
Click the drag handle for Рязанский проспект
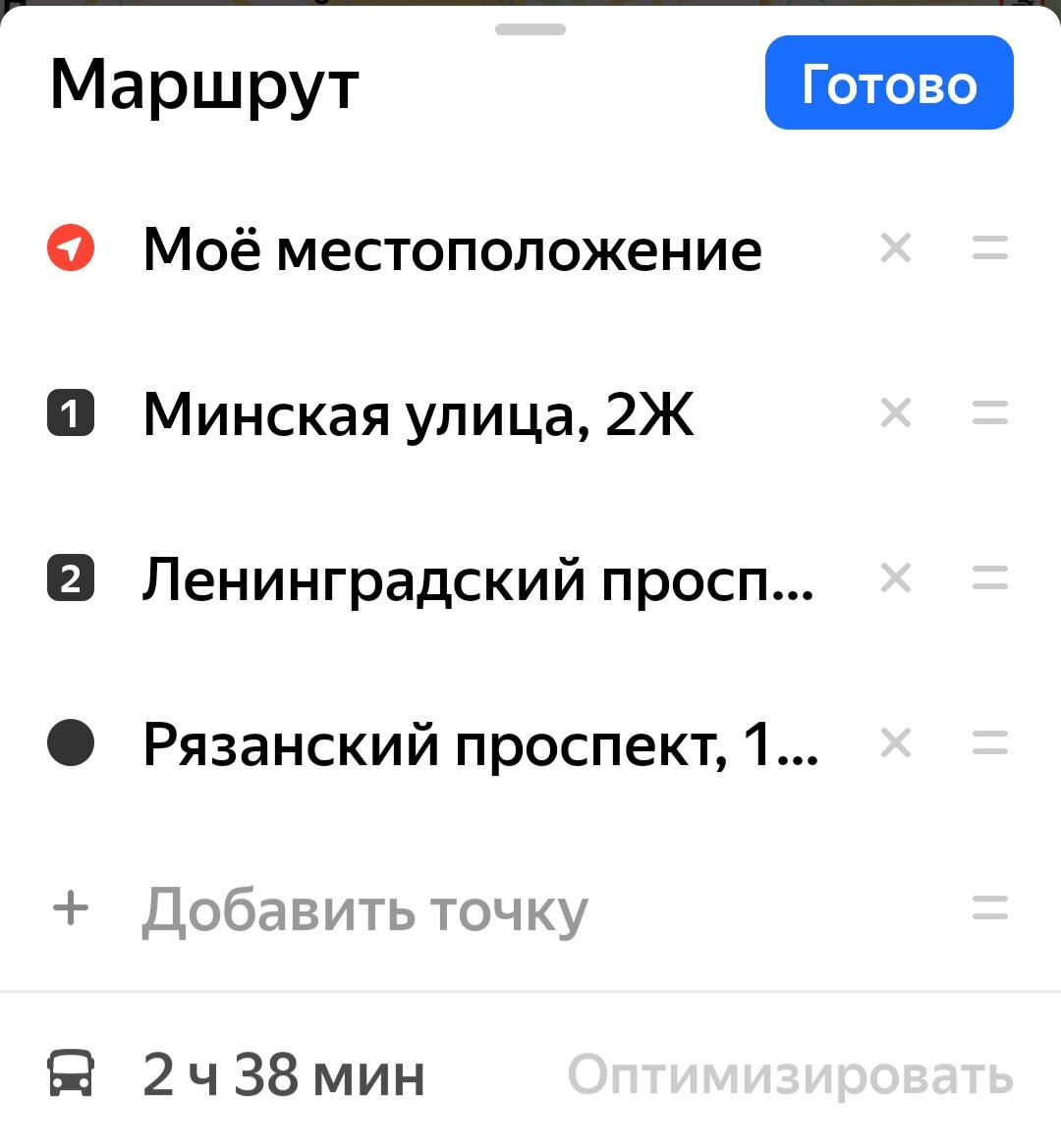pos(990,744)
